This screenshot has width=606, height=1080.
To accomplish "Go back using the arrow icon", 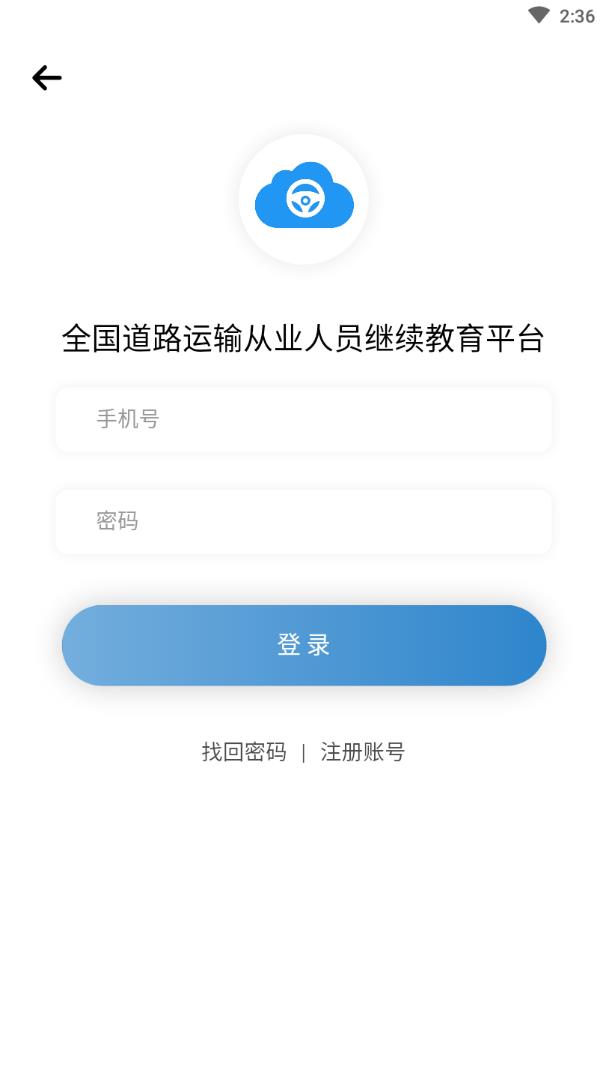I will pyautogui.click(x=47, y=78).
